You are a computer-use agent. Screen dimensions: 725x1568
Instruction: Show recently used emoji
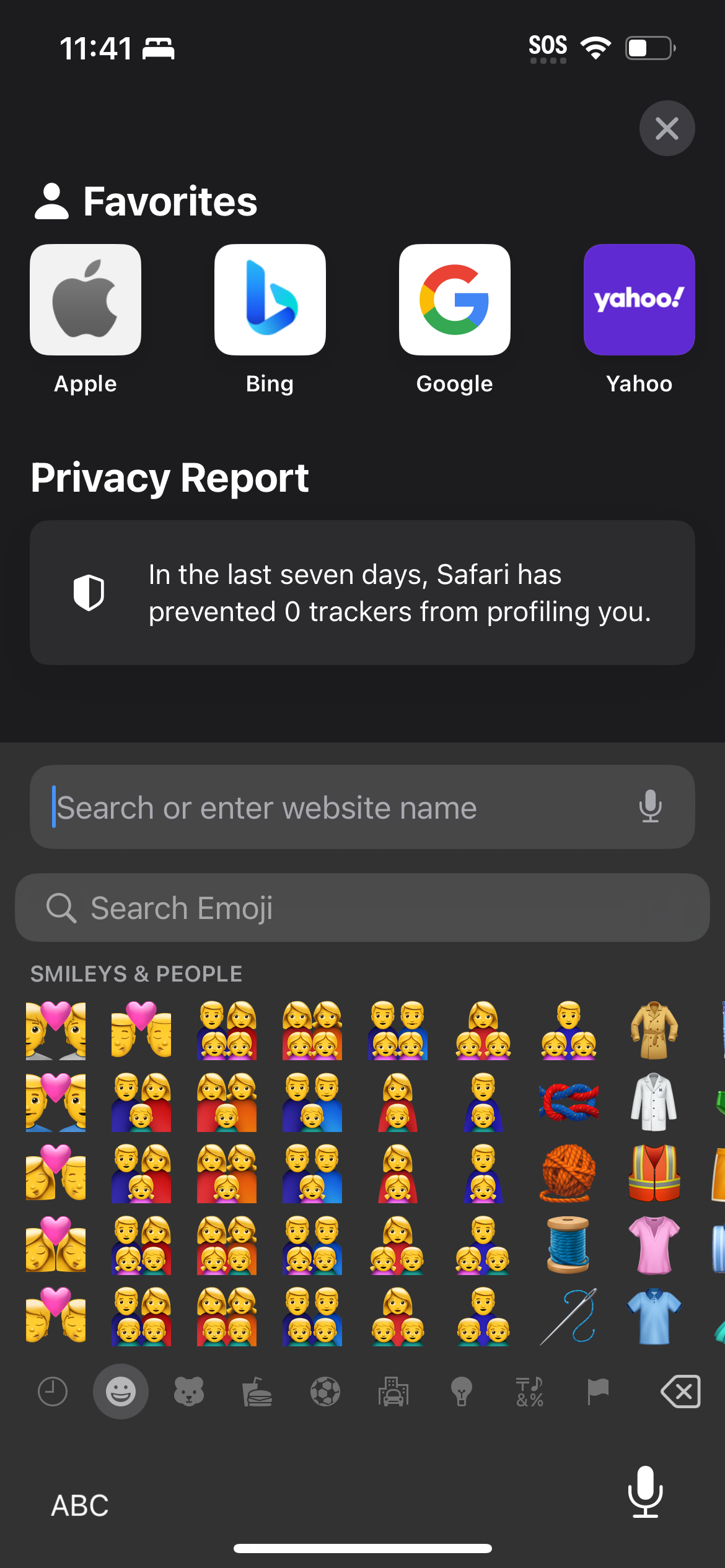point(53,1392)
